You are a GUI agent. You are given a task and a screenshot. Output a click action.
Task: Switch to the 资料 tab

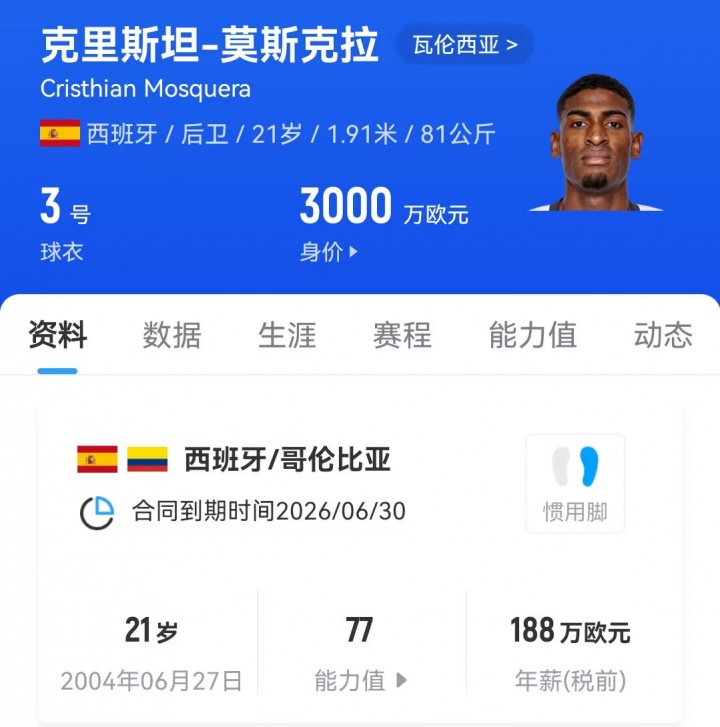point(57,335)
